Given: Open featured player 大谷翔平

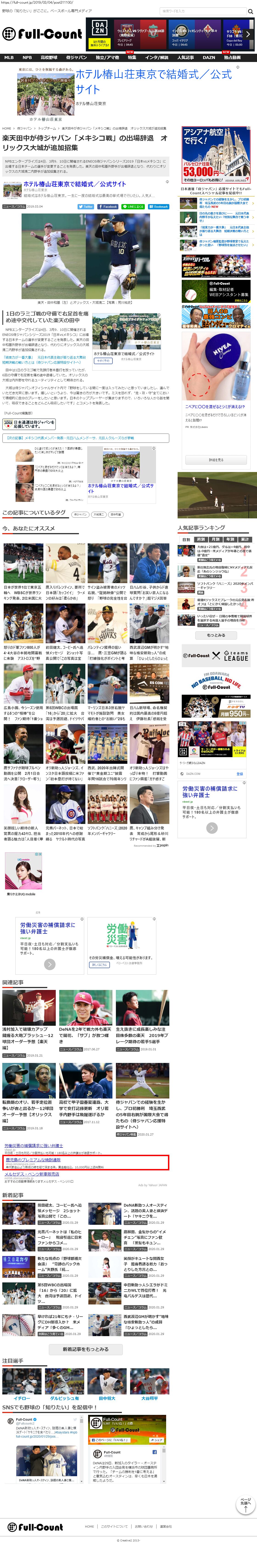Looking at the screenshot, I should click(149, 1398).
